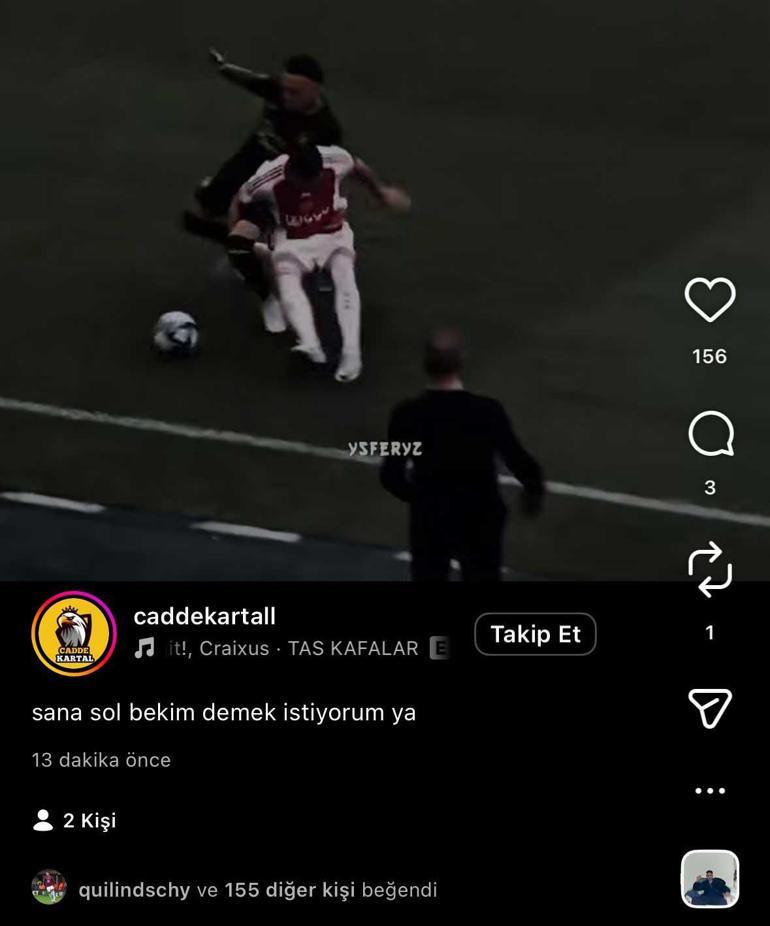Tap the 3 comment count
Viewport: 770px width, 926px height.
711,487
